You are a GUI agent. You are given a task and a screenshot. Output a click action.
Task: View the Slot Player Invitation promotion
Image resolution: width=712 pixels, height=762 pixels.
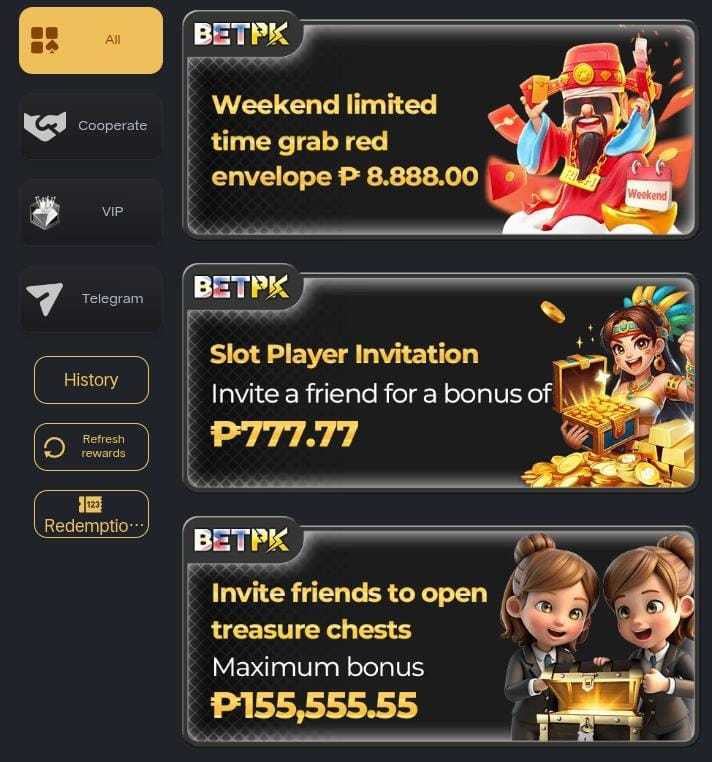(x=440, y=380)
